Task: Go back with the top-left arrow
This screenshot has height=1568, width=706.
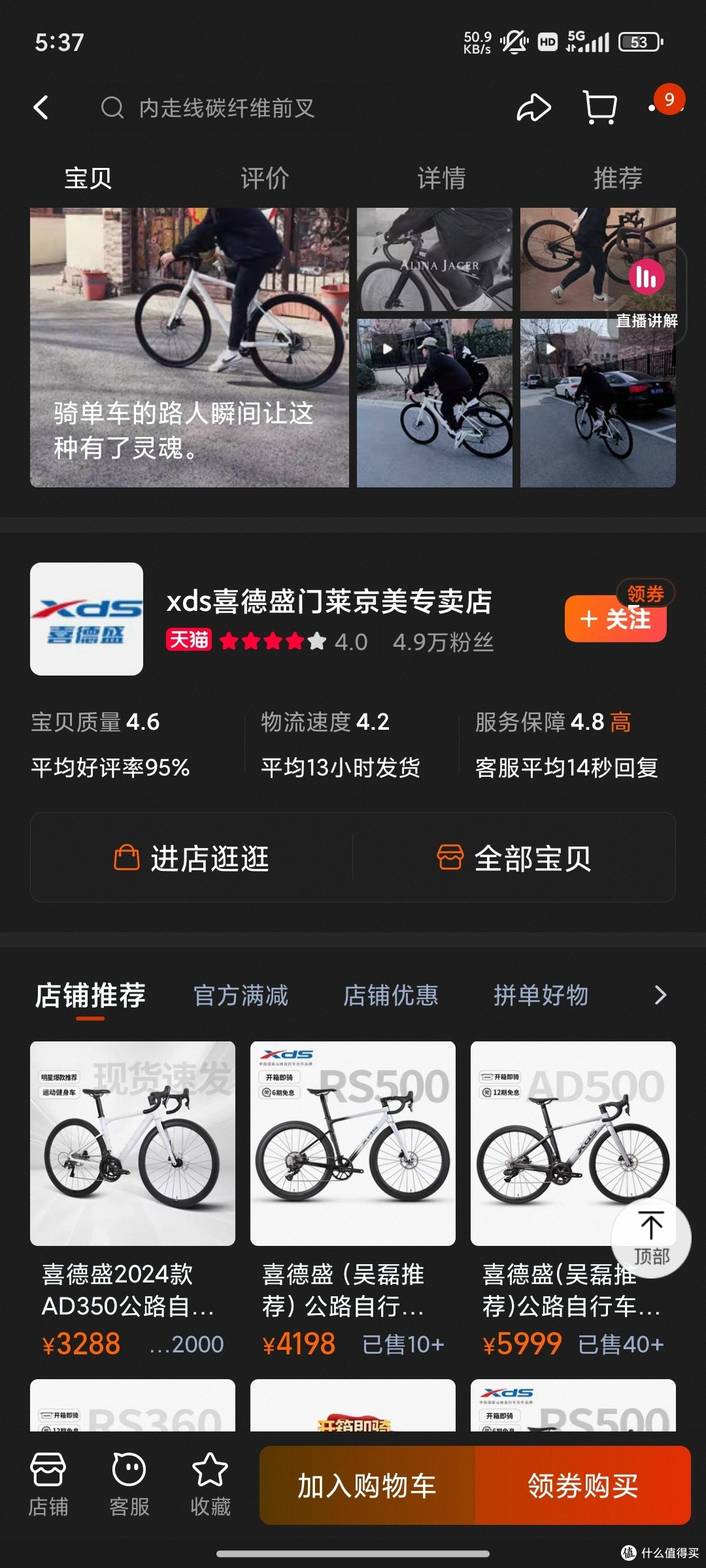Action: click(41, 108)
